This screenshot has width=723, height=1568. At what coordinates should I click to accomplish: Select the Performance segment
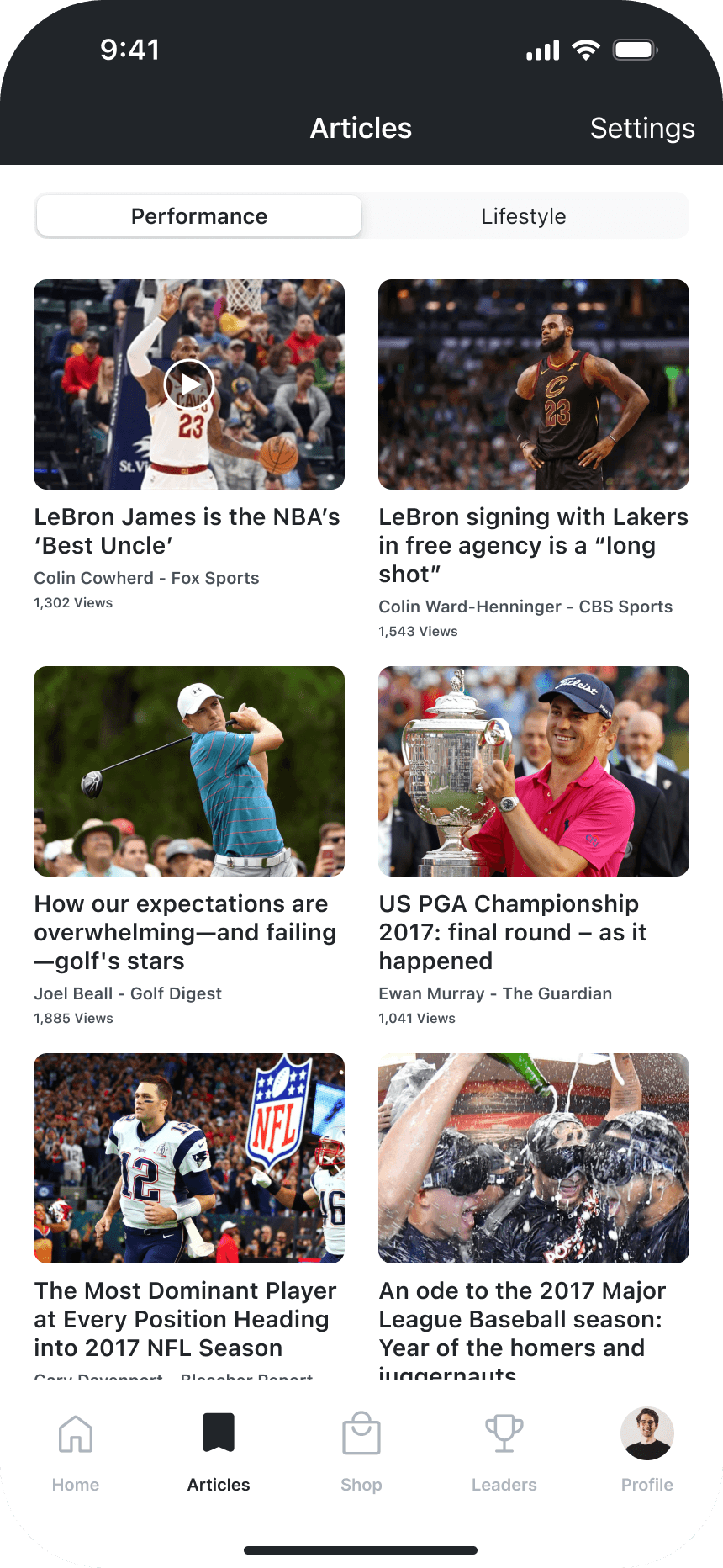199,216
